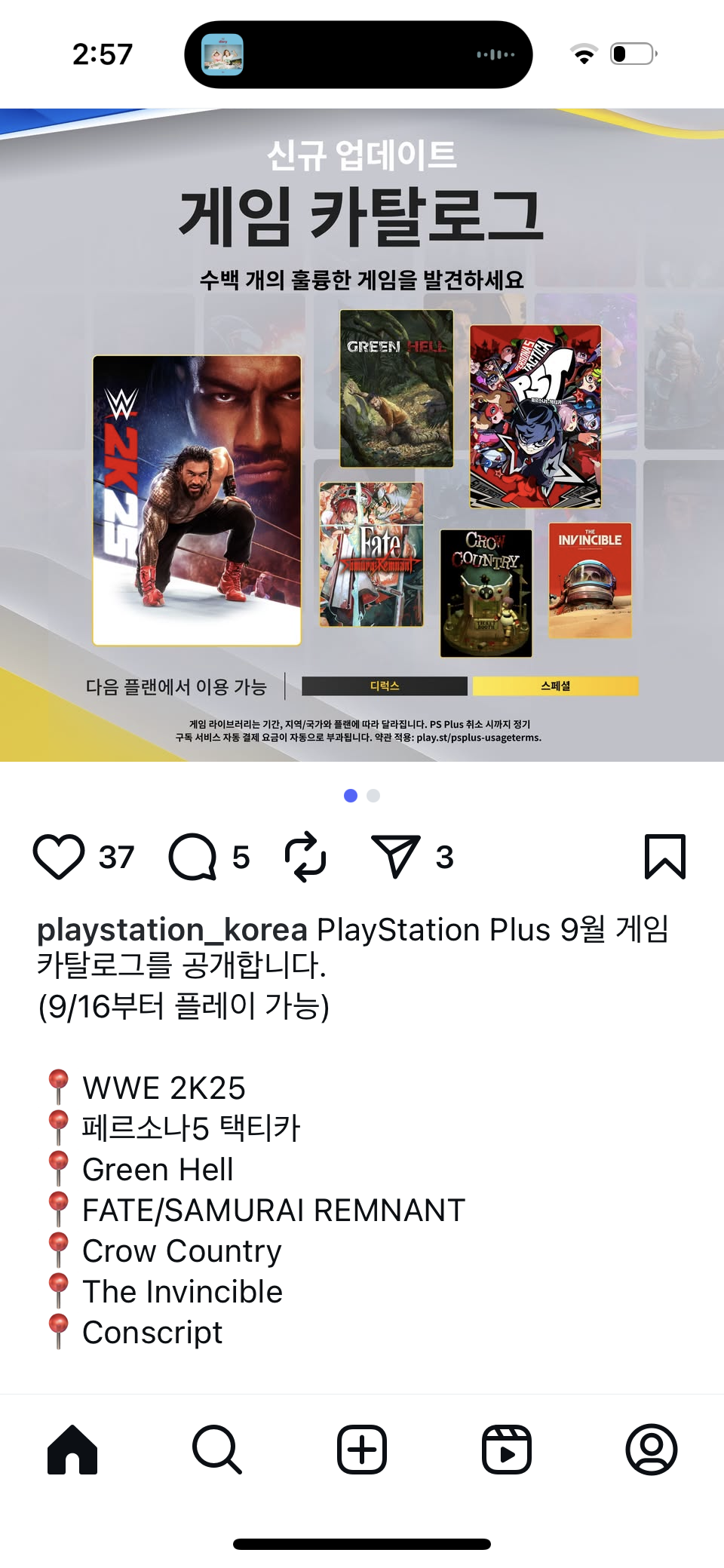Switch to the Reels tab
The width and height of the screenshot is (724, 1568).
tap(507, 1450)
